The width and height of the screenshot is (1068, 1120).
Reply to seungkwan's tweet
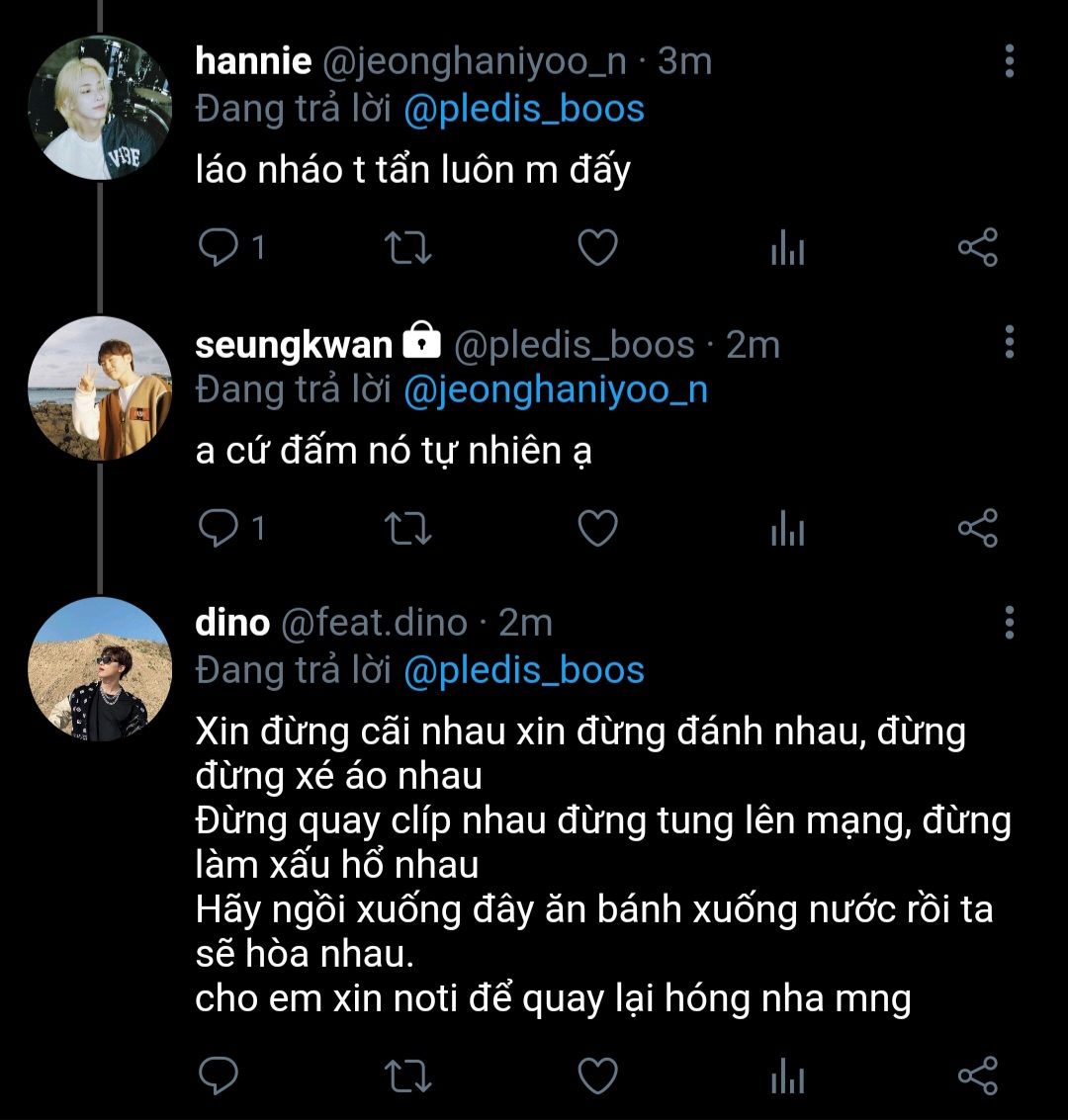[219, 529]
